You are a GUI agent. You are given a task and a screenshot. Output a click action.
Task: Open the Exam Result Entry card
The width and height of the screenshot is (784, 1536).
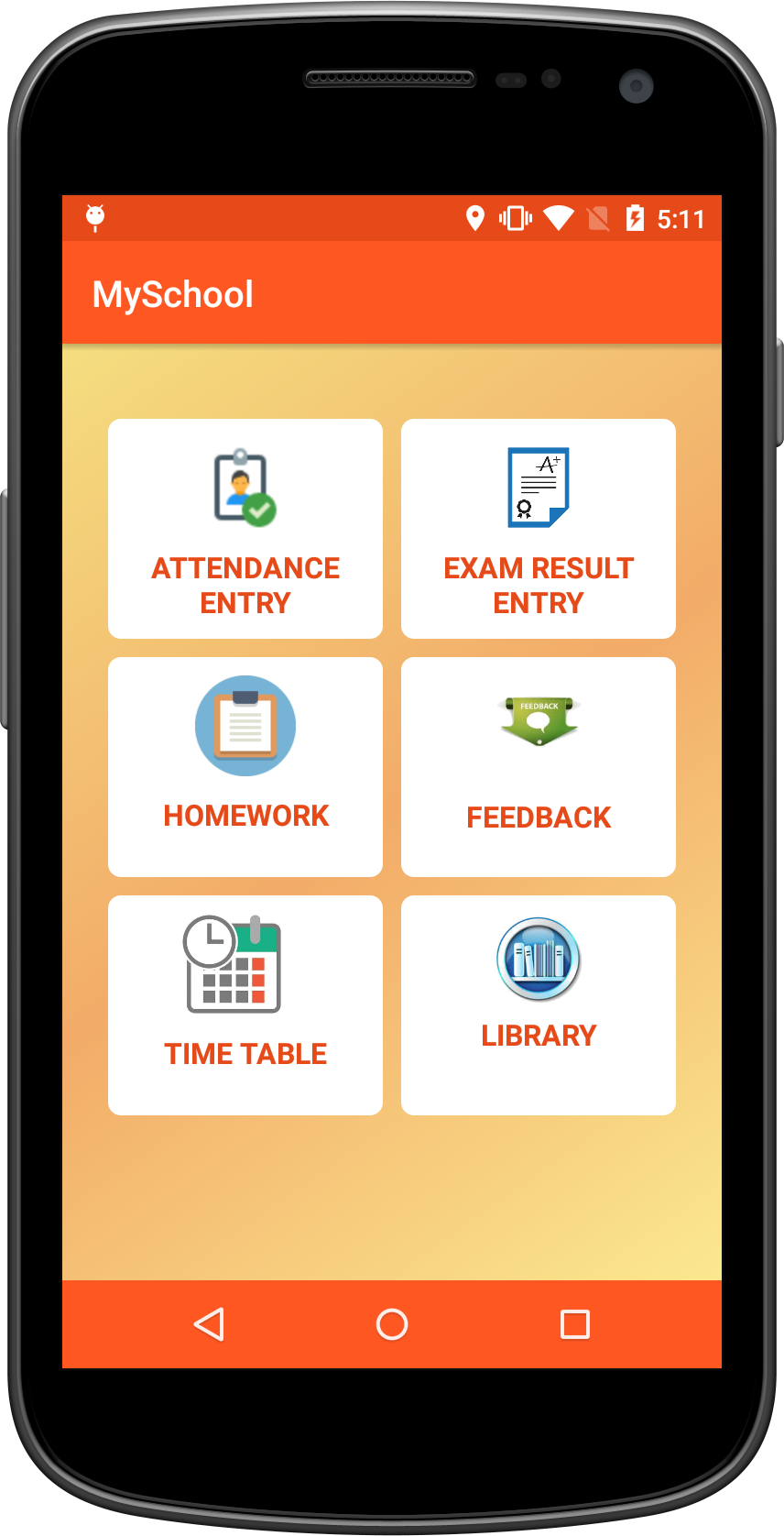tap(539, 529)
